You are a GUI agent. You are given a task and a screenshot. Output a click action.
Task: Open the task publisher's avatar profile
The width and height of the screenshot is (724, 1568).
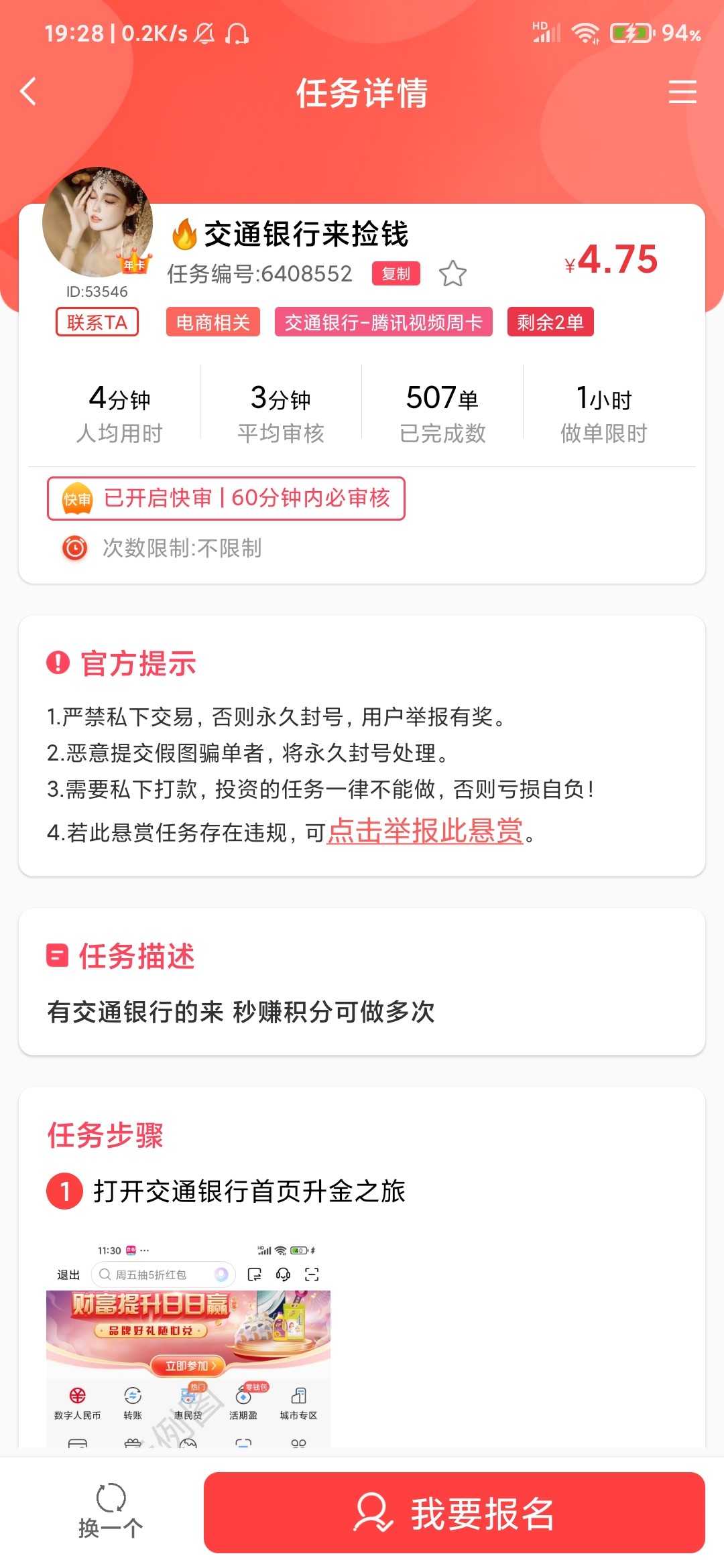pyautogui.click(x=97, y=222)
